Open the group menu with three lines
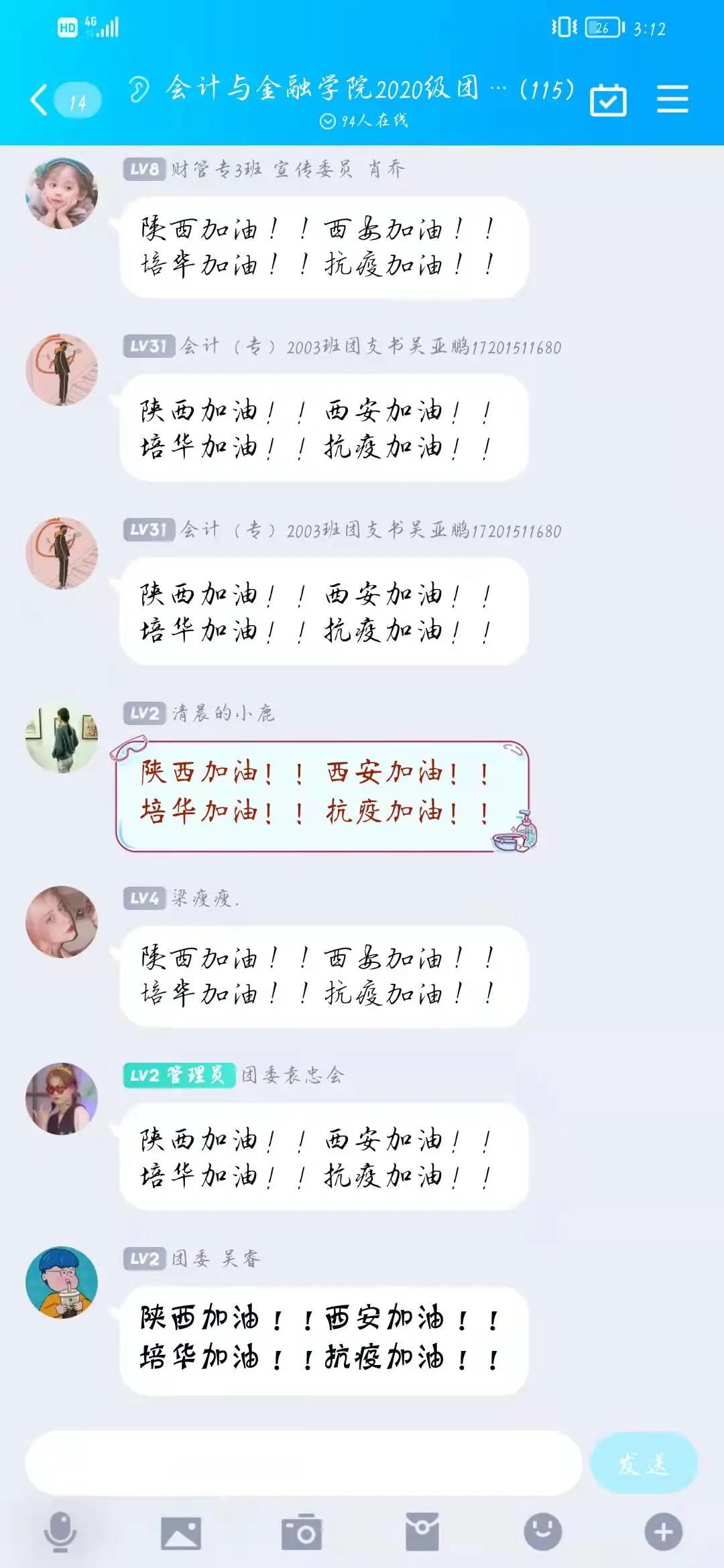The width and height of the screenshot is (724, 1568). [x=672, y=100]
